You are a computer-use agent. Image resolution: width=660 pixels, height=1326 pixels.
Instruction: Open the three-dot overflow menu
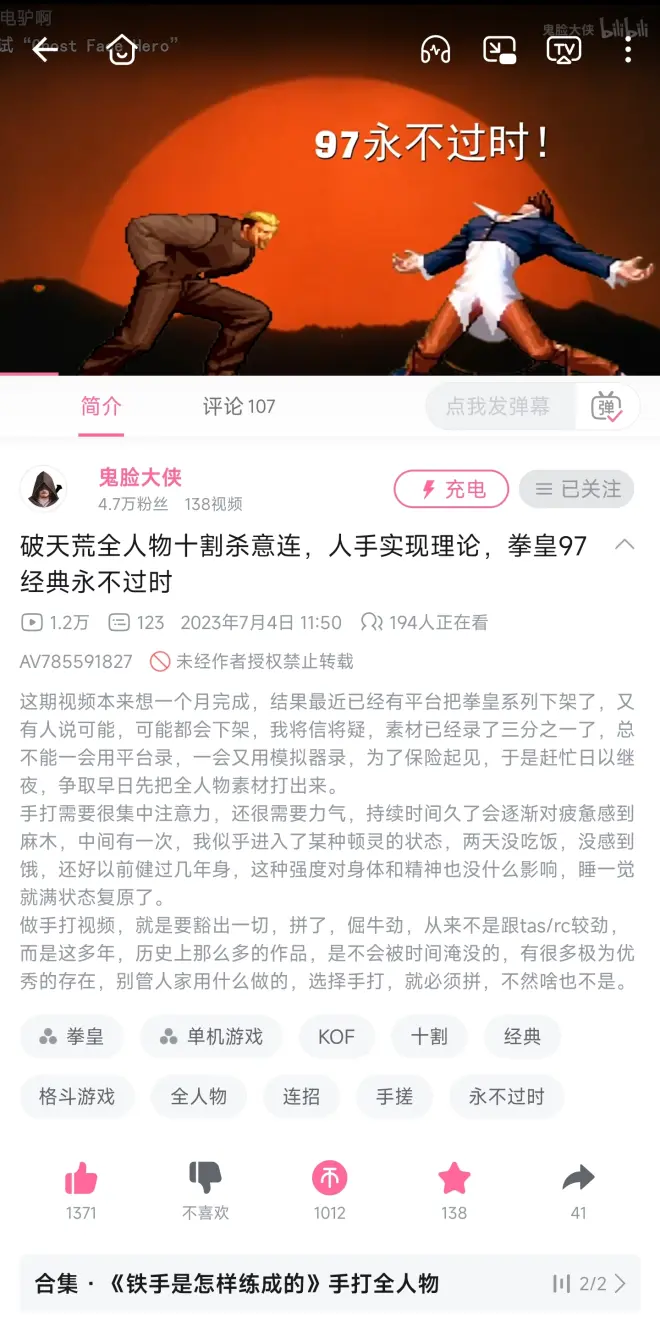click(628, 49)
